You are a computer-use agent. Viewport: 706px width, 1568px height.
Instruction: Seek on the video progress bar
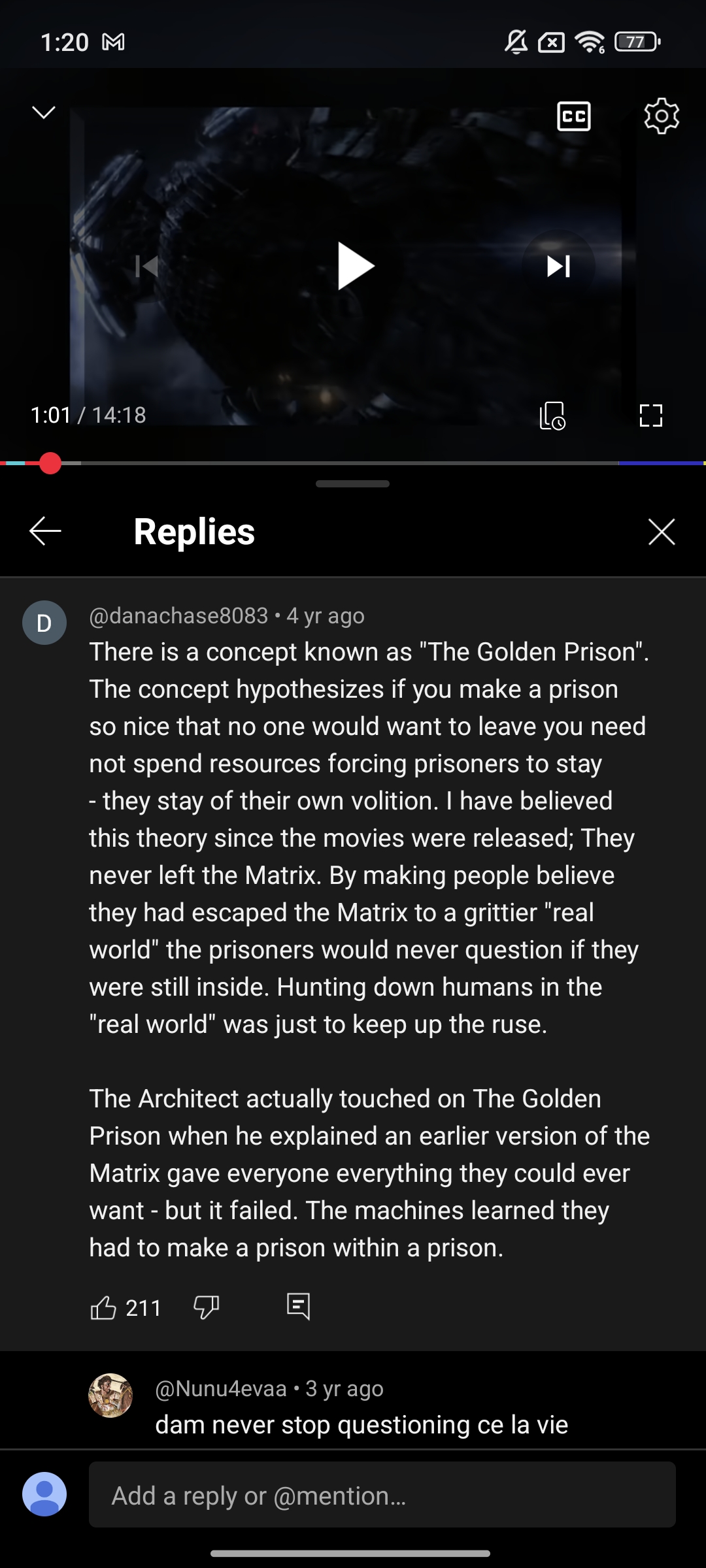353,463
